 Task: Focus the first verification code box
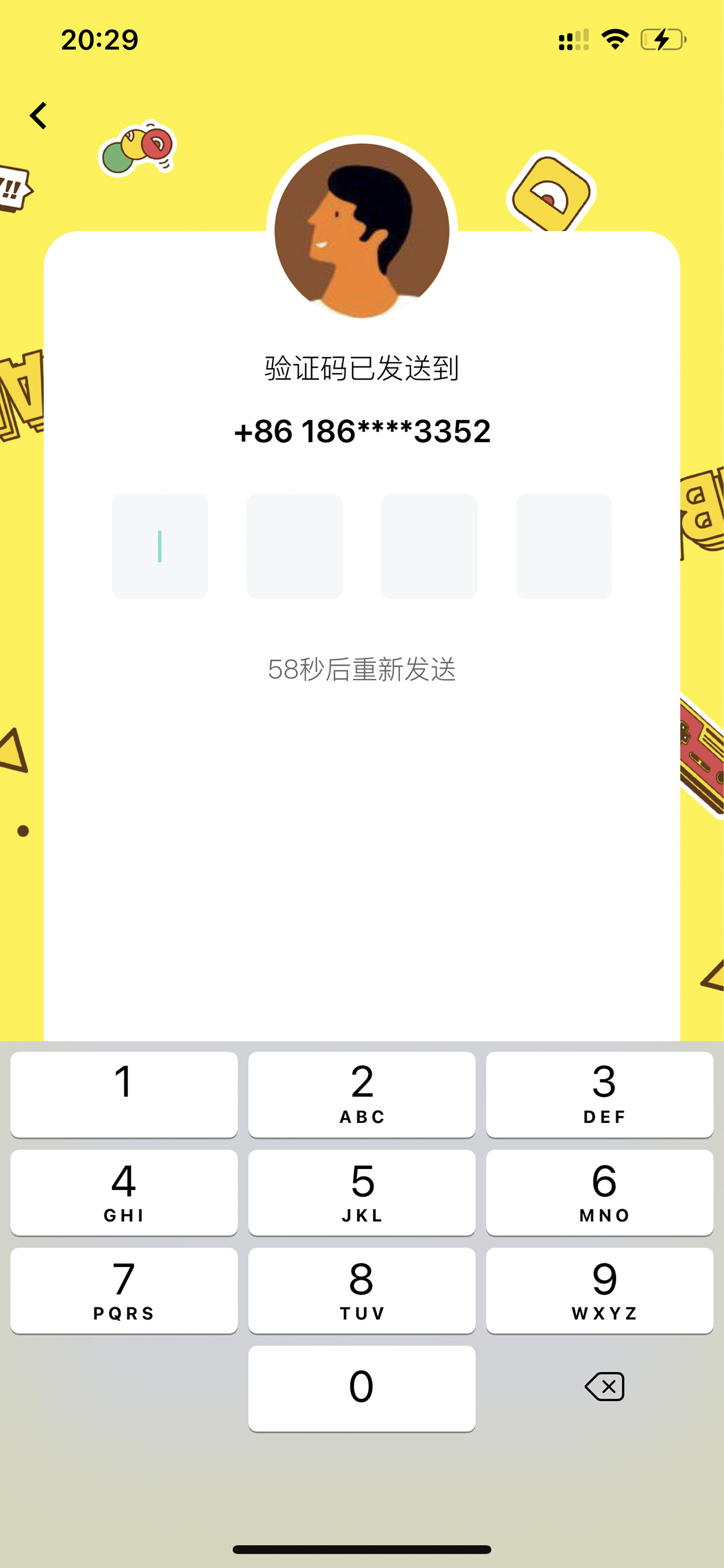pos(160,546)
